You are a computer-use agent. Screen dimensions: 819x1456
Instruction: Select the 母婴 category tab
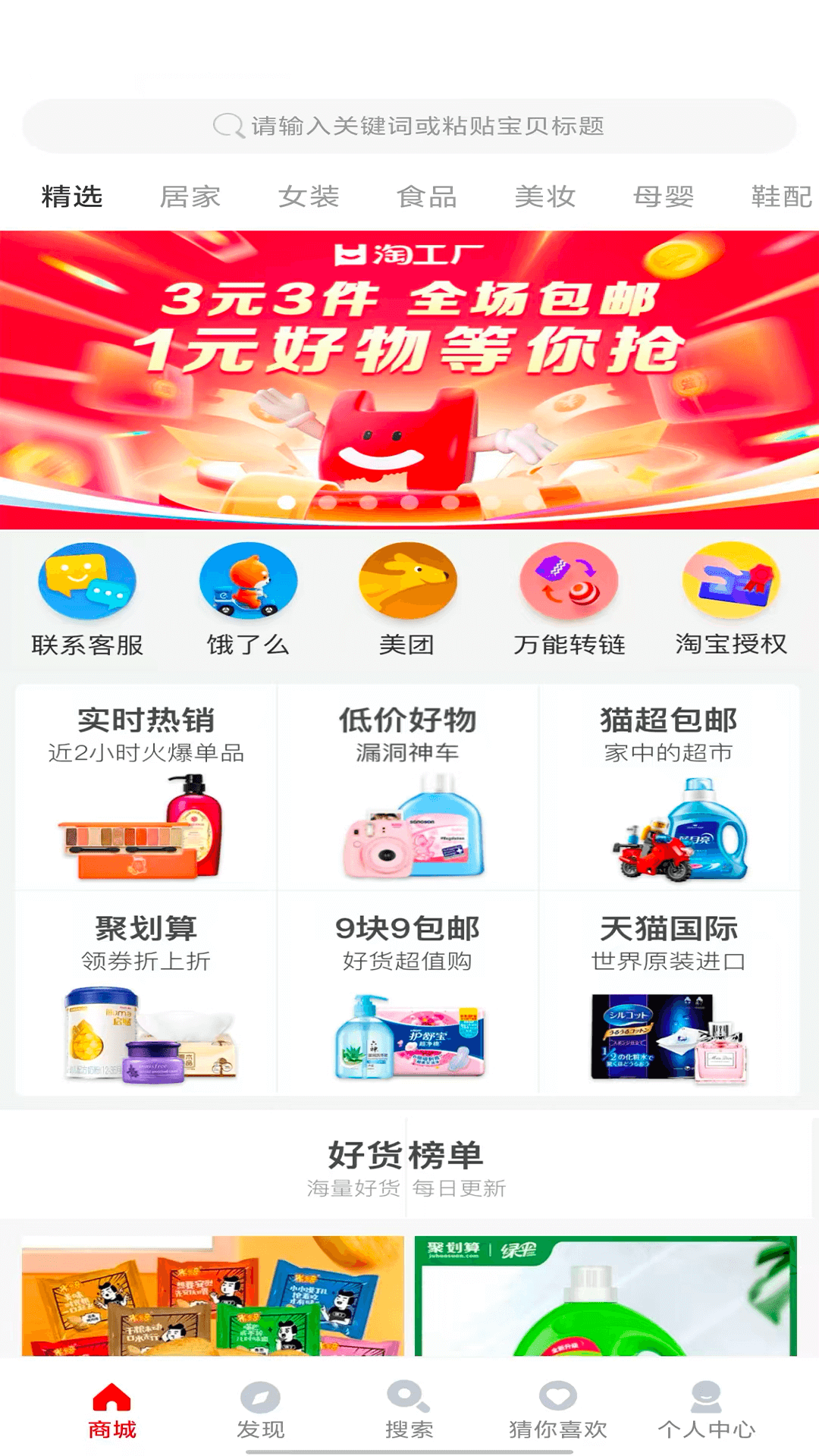[x=664, y=196]
